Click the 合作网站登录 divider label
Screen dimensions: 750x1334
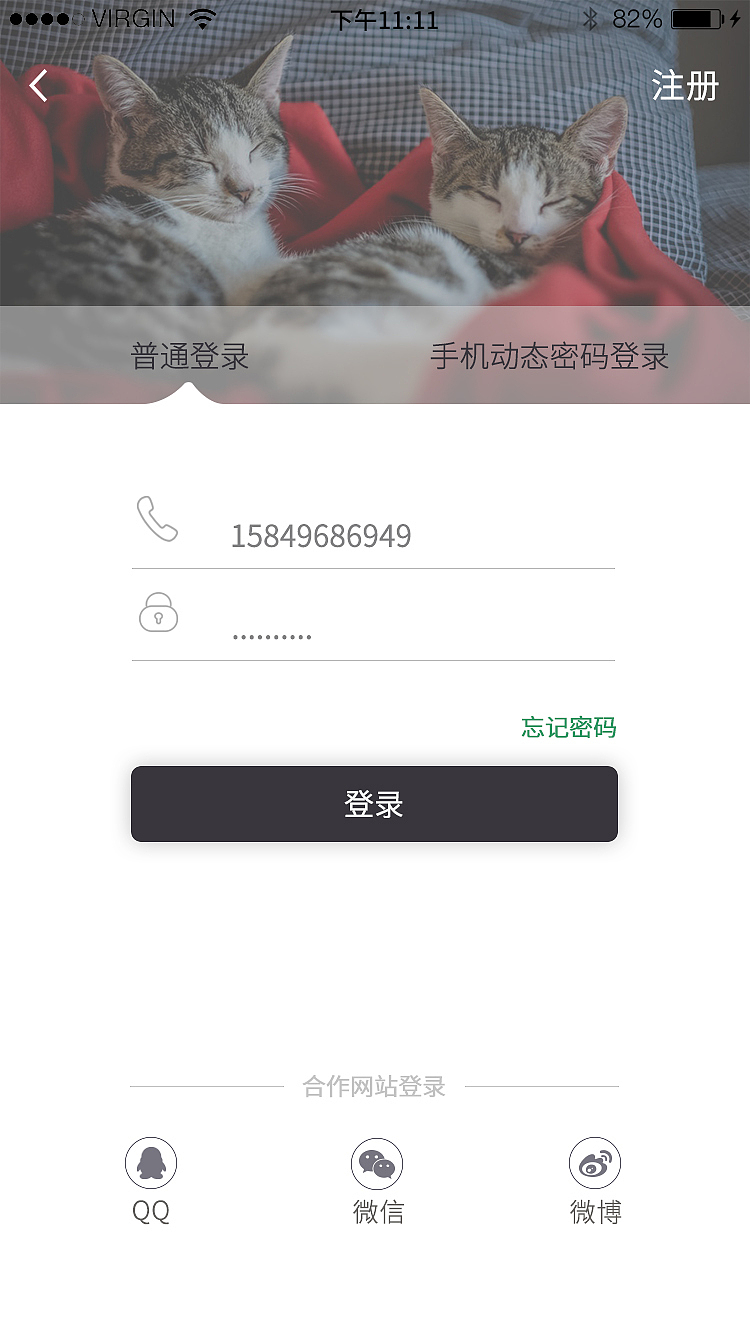coord(375,1086)
